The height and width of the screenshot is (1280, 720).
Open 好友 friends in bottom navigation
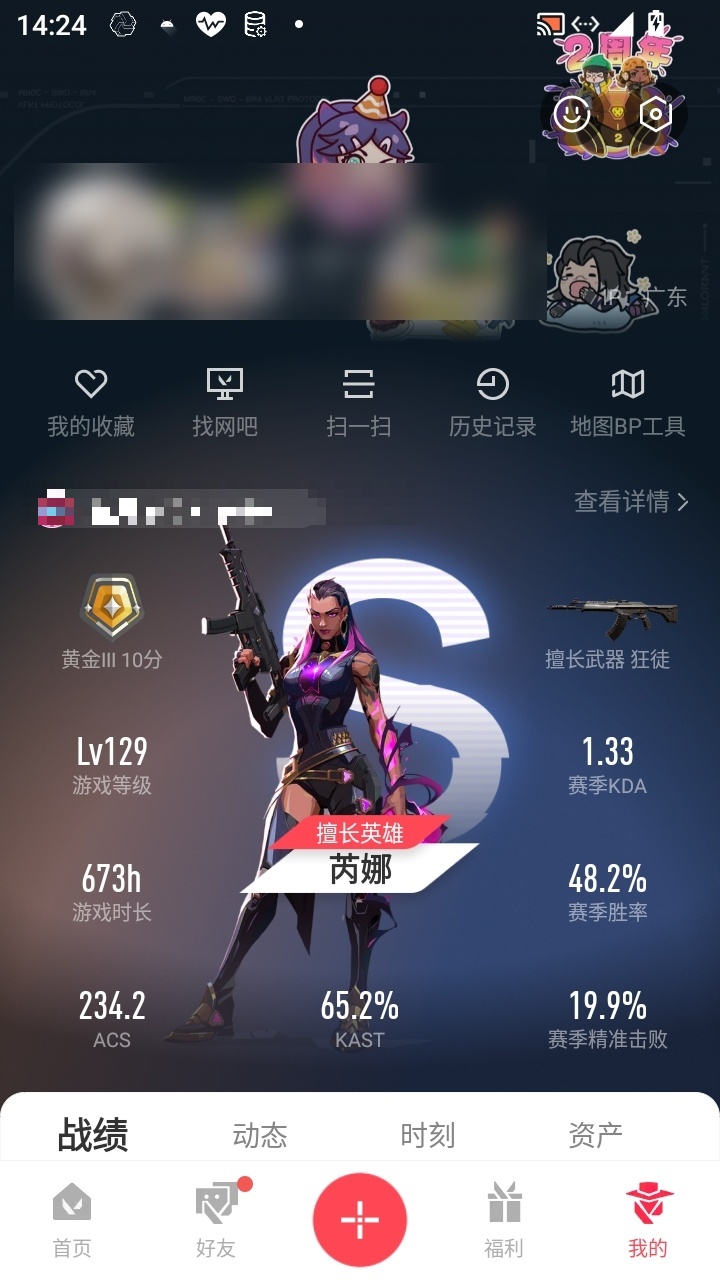217,1220
